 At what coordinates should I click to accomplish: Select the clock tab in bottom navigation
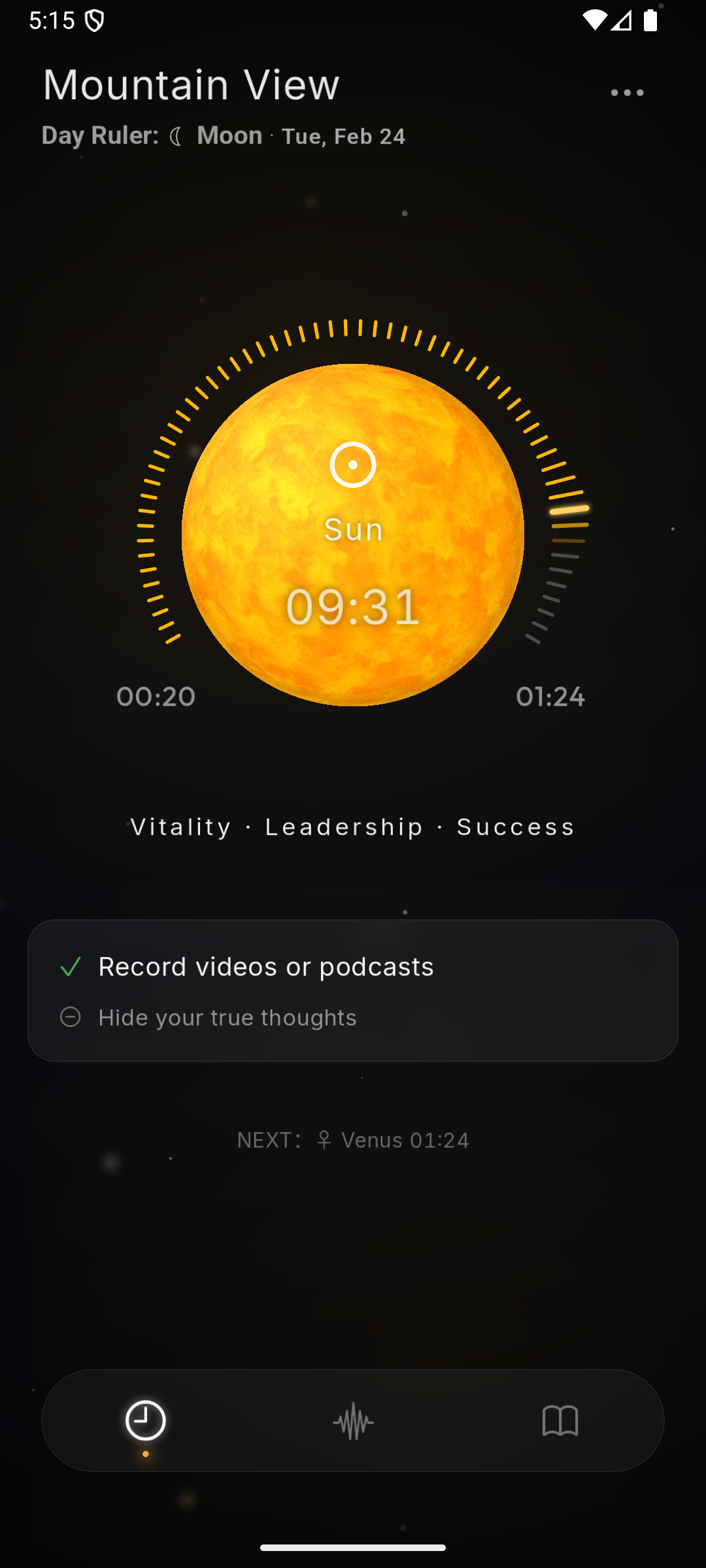coord(144,1420)
